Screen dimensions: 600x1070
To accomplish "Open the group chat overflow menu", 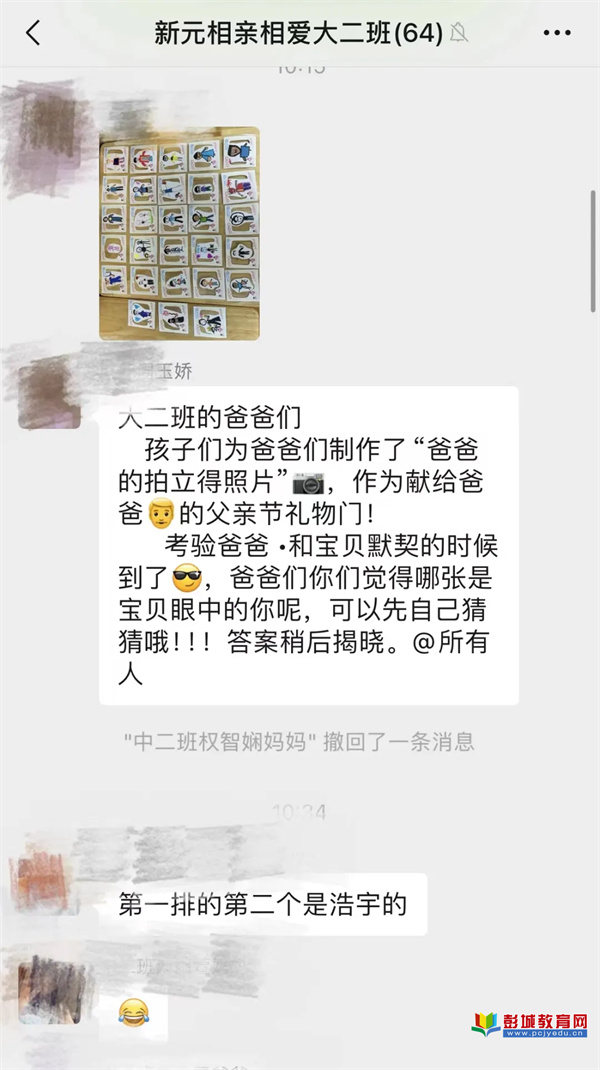I will (x=556, y=33).
